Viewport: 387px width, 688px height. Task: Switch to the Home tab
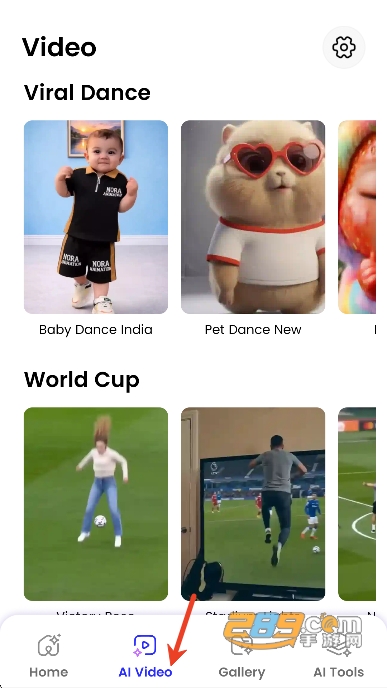(x=49, y=656)
